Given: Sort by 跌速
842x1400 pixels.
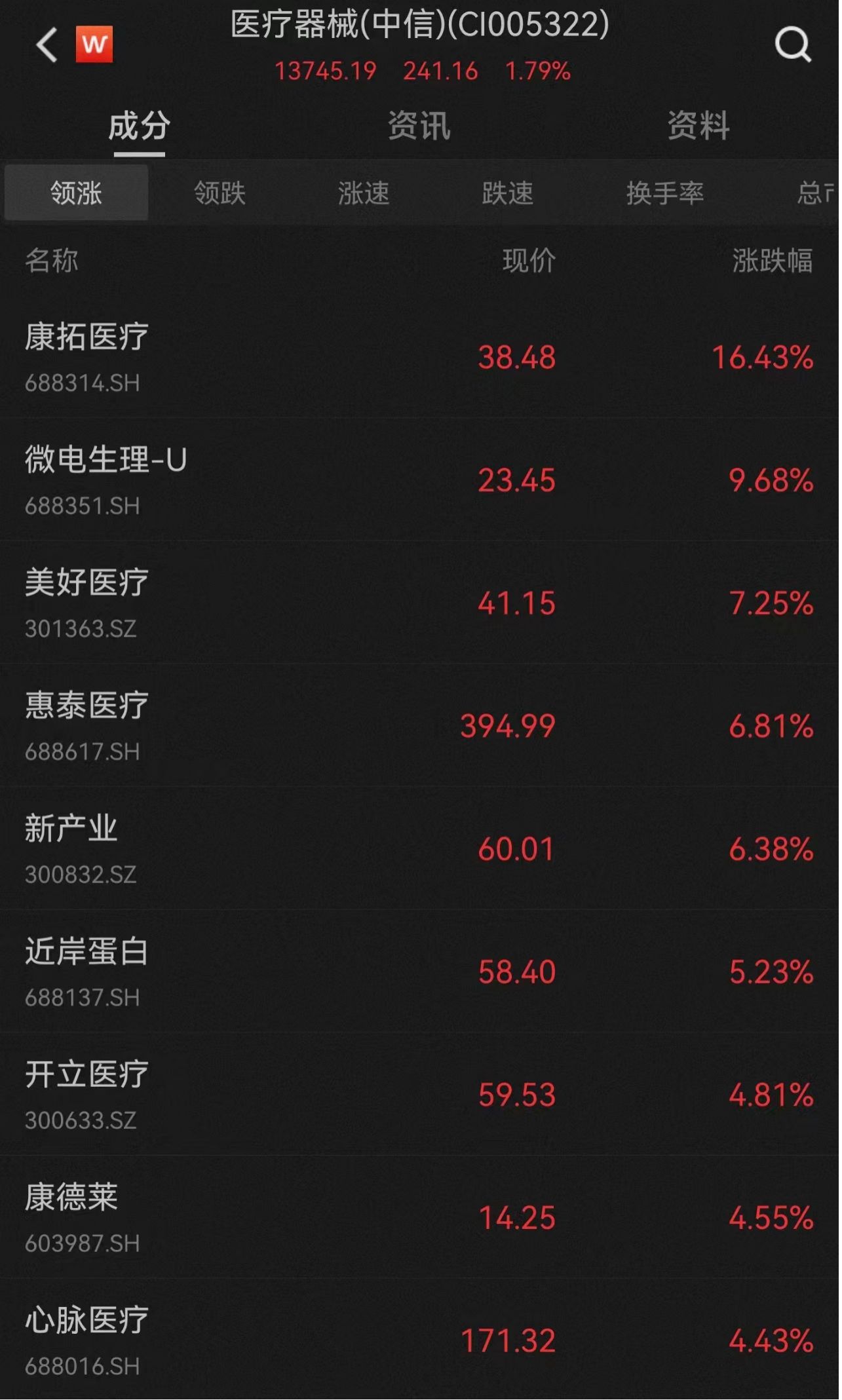Looking at the screenshot, I should coord(508,193).
